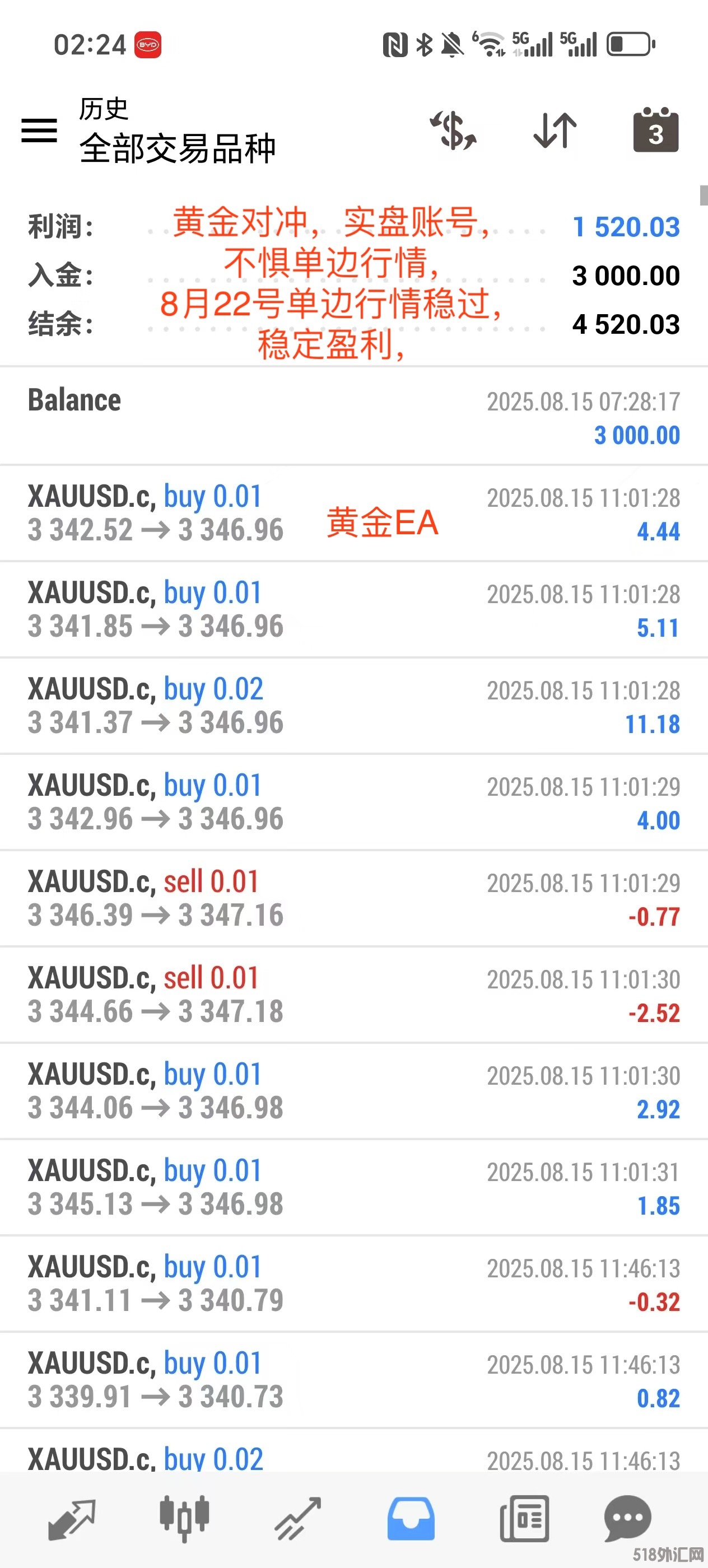Viewport: 708px width, 1568px height.
Task: Open the symbol filter with dollar icon
Action: [454, 131]
